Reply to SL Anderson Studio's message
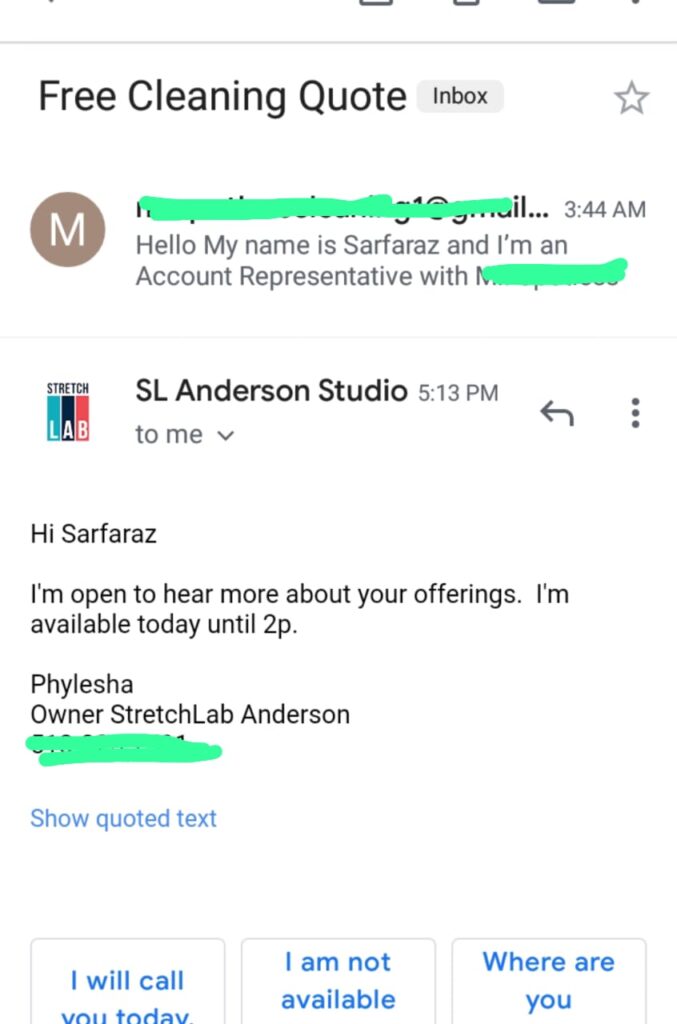677x1024 pixels. pos(557,413)
